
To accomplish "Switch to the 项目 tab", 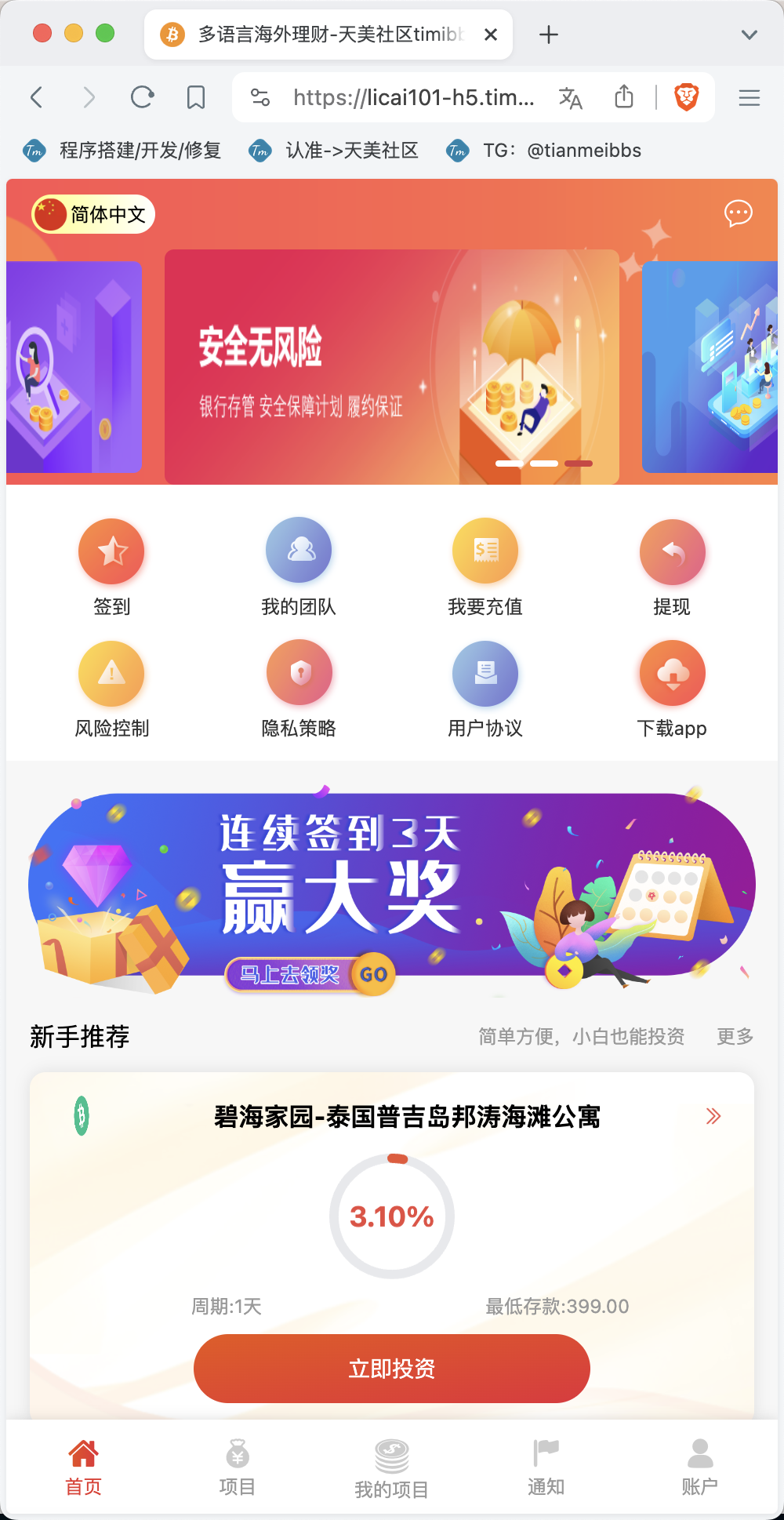I will pyautogui.click(x=237, y=1467).
